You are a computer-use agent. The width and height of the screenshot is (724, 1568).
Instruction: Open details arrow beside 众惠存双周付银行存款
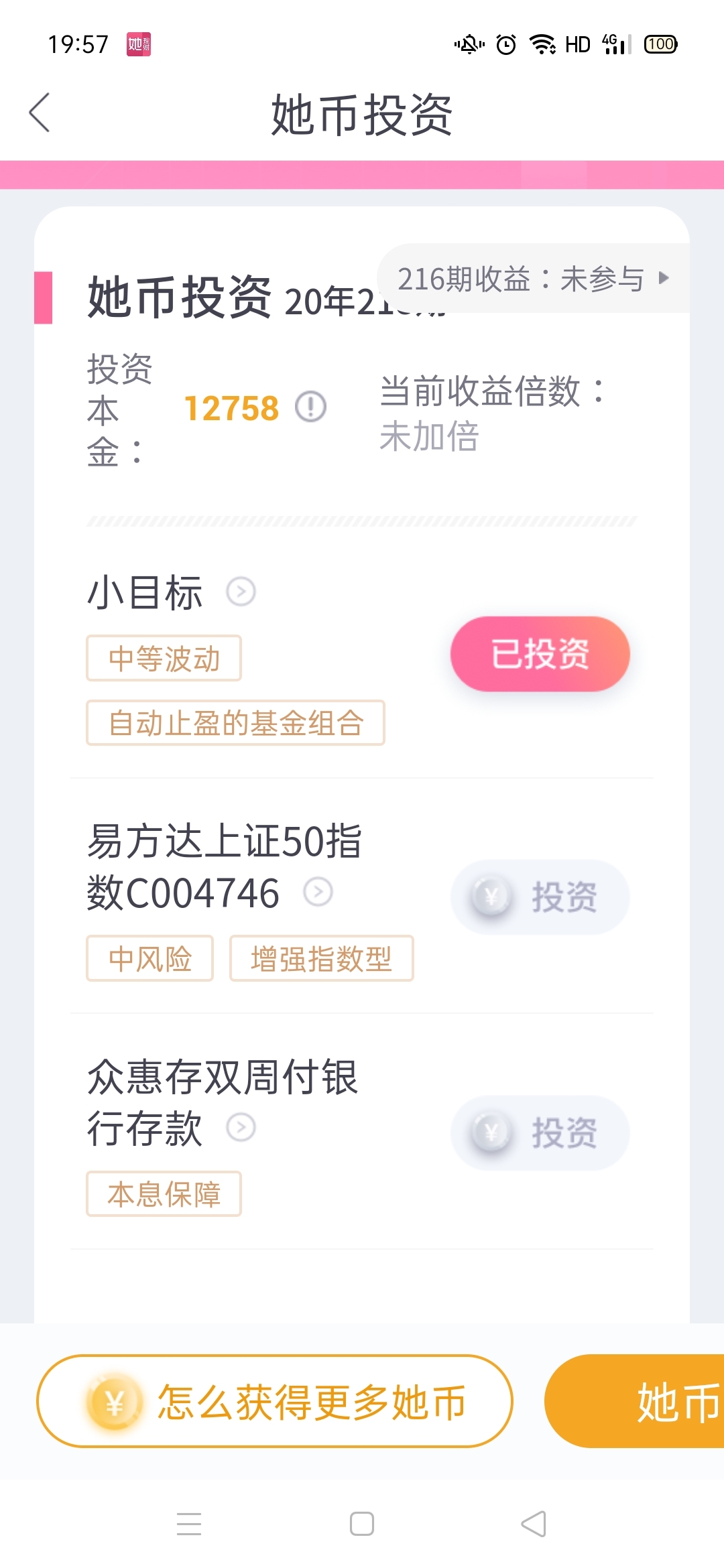[x=241, y=1127]
